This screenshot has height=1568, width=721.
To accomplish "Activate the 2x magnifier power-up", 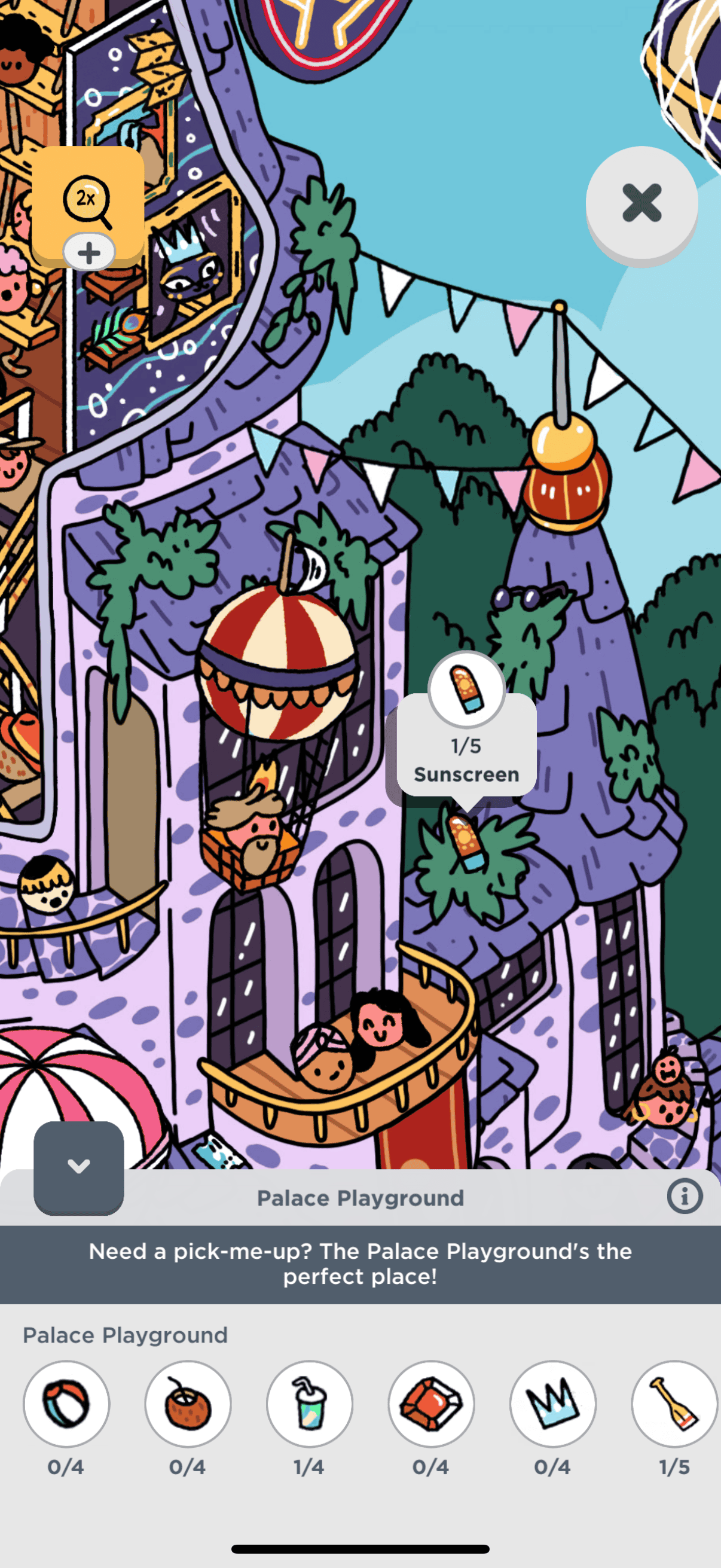I will (87, 200).
